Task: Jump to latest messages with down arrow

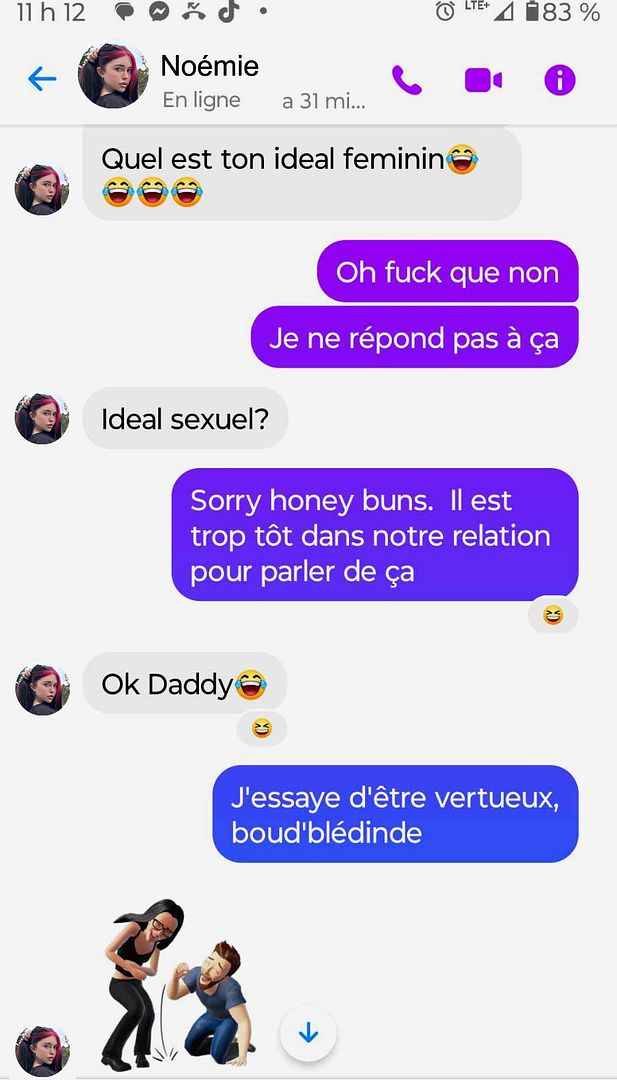Action: click(x=308, y=1033)
